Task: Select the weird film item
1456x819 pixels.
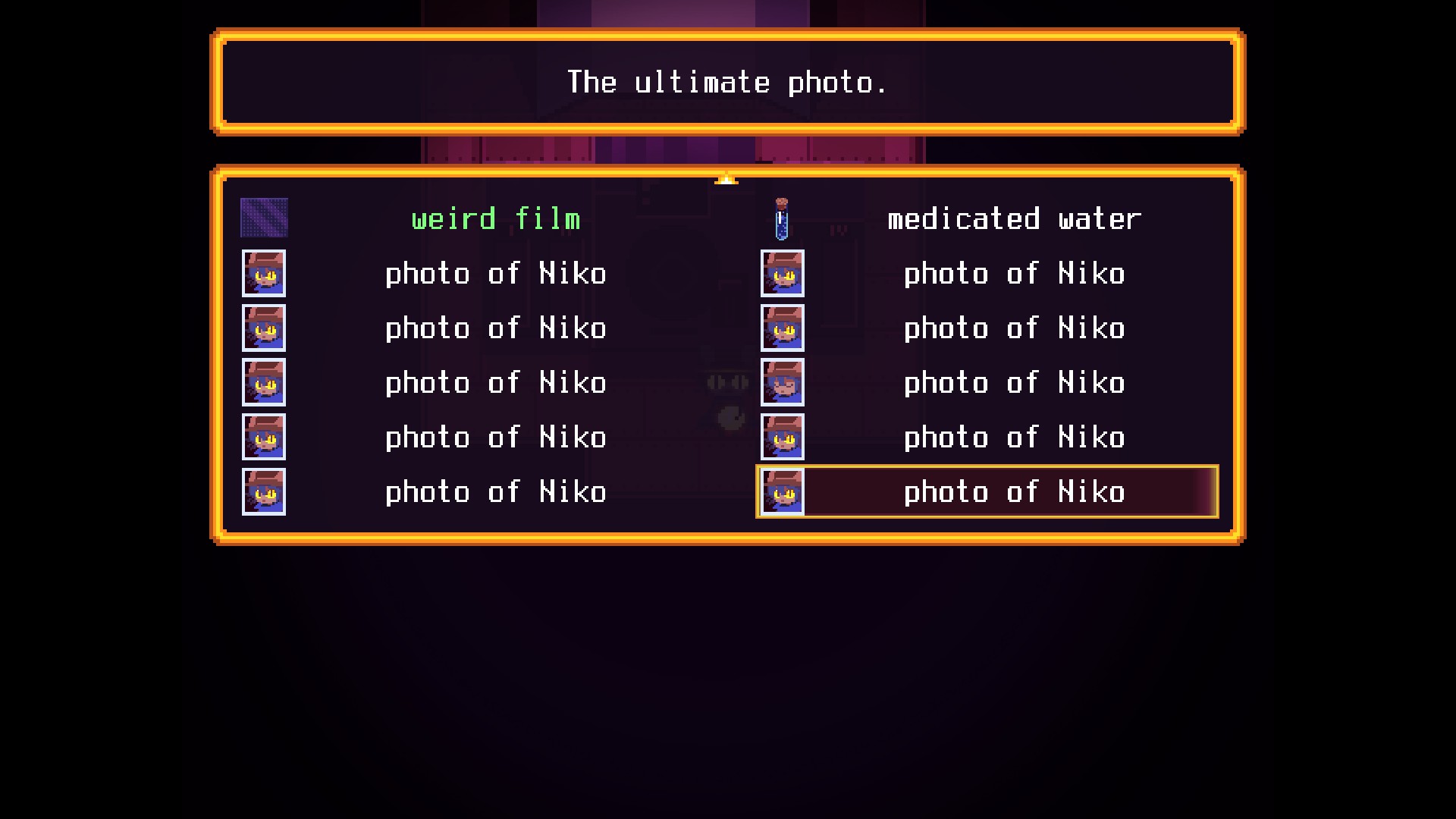Action: [495, 219]
